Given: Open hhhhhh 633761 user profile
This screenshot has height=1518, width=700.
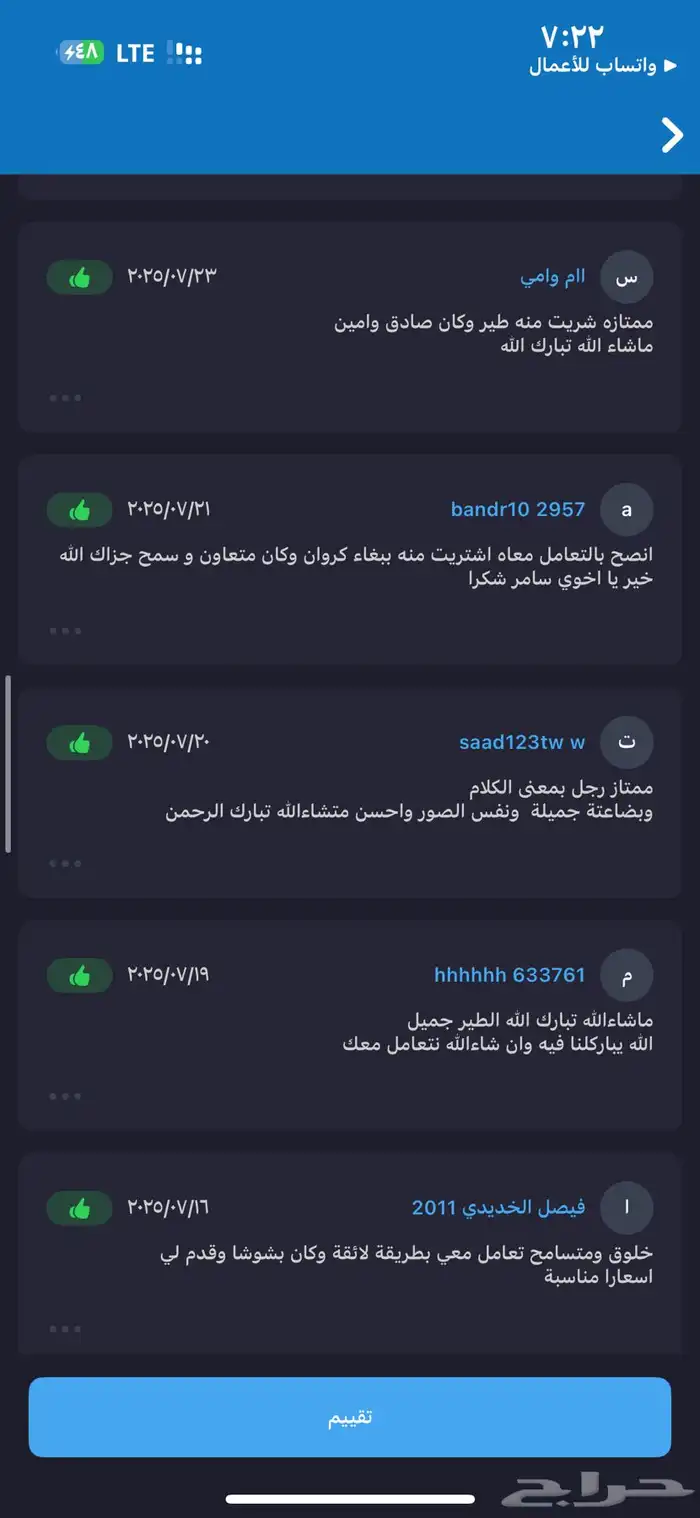Looking at the screenshot, I should [509, 974].
